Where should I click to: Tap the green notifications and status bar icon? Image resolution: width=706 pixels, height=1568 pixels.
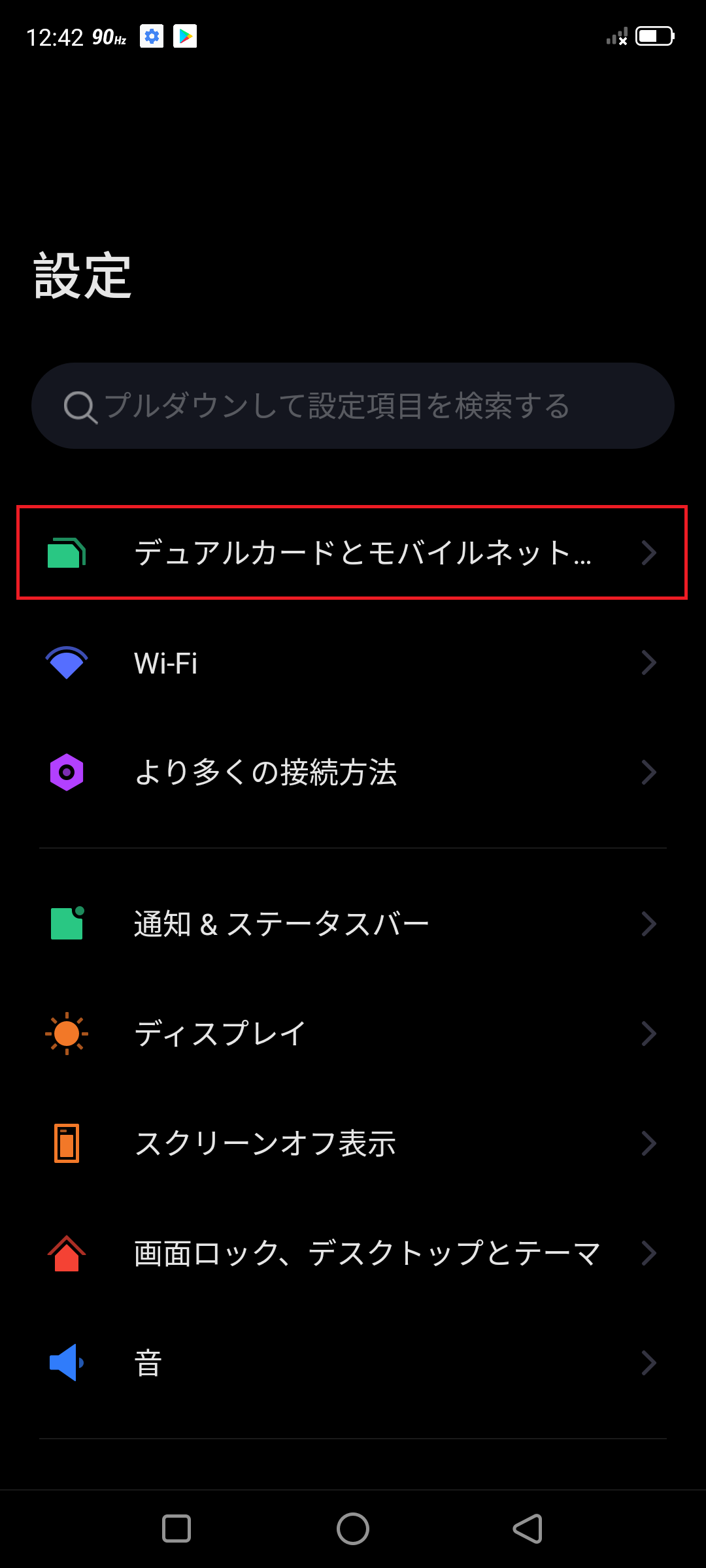(65, 923)
